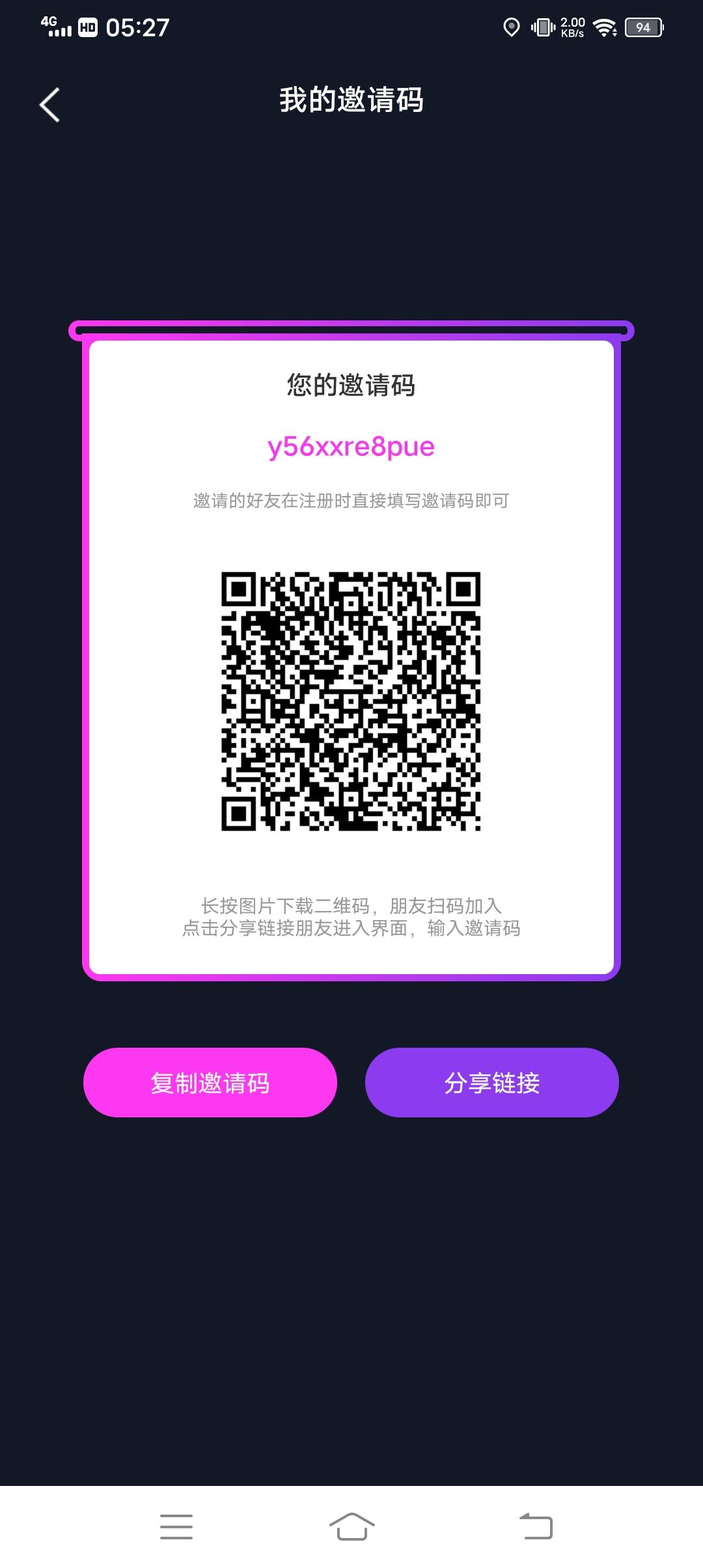Tap the clock showing 05:27
Image resolution: width=703 pixels, height=1568 pixels.
(138, 29)
